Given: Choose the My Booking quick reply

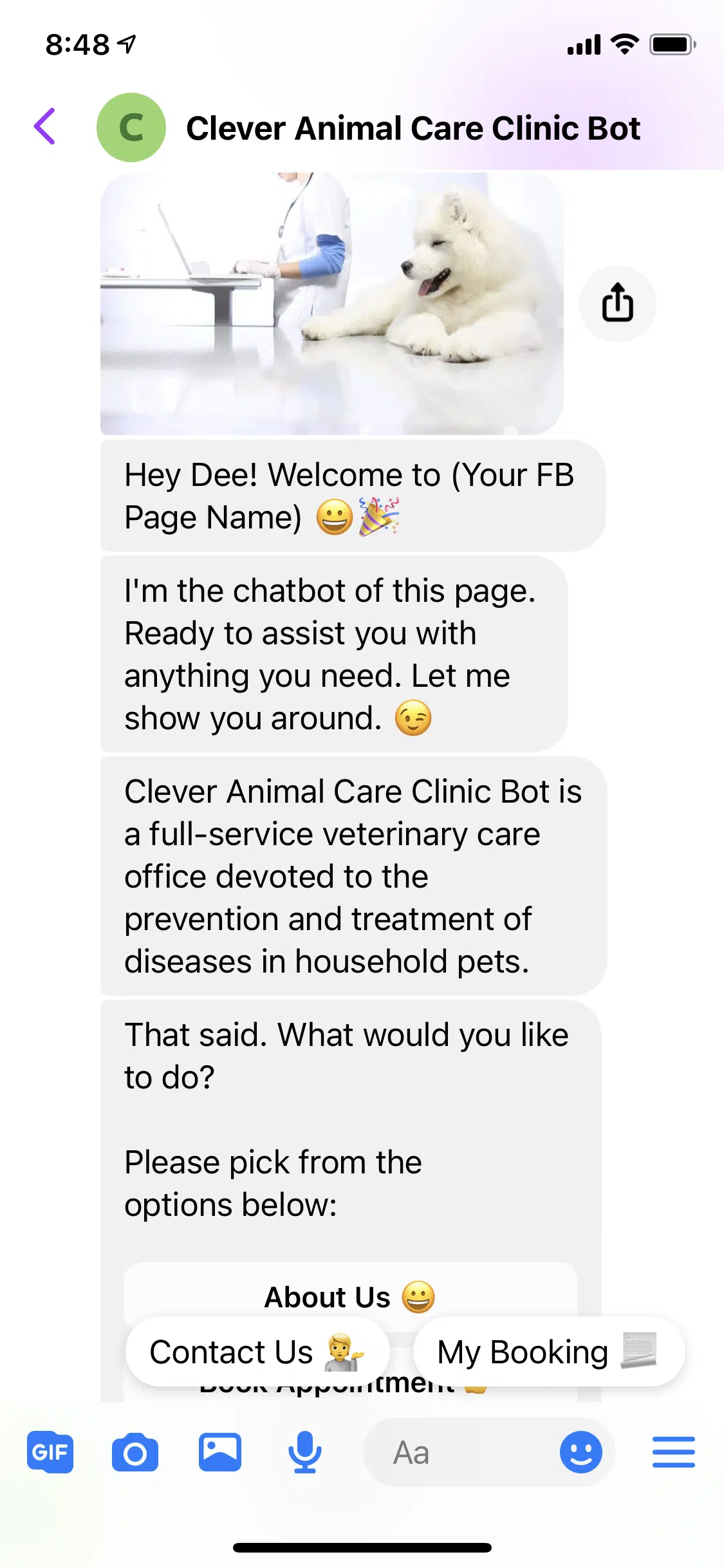Looking at the screenshot, I should [x=548, y=1351].
